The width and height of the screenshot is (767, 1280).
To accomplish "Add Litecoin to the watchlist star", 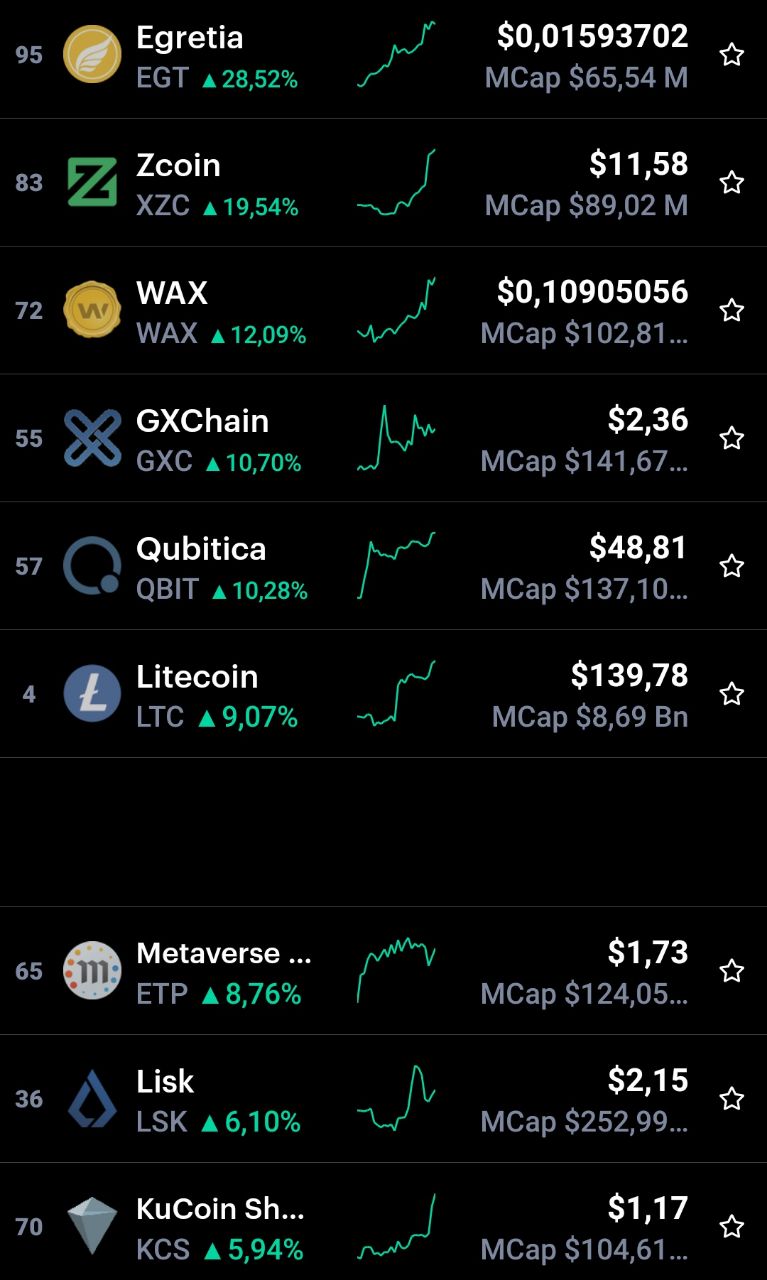I will [732, 694].
